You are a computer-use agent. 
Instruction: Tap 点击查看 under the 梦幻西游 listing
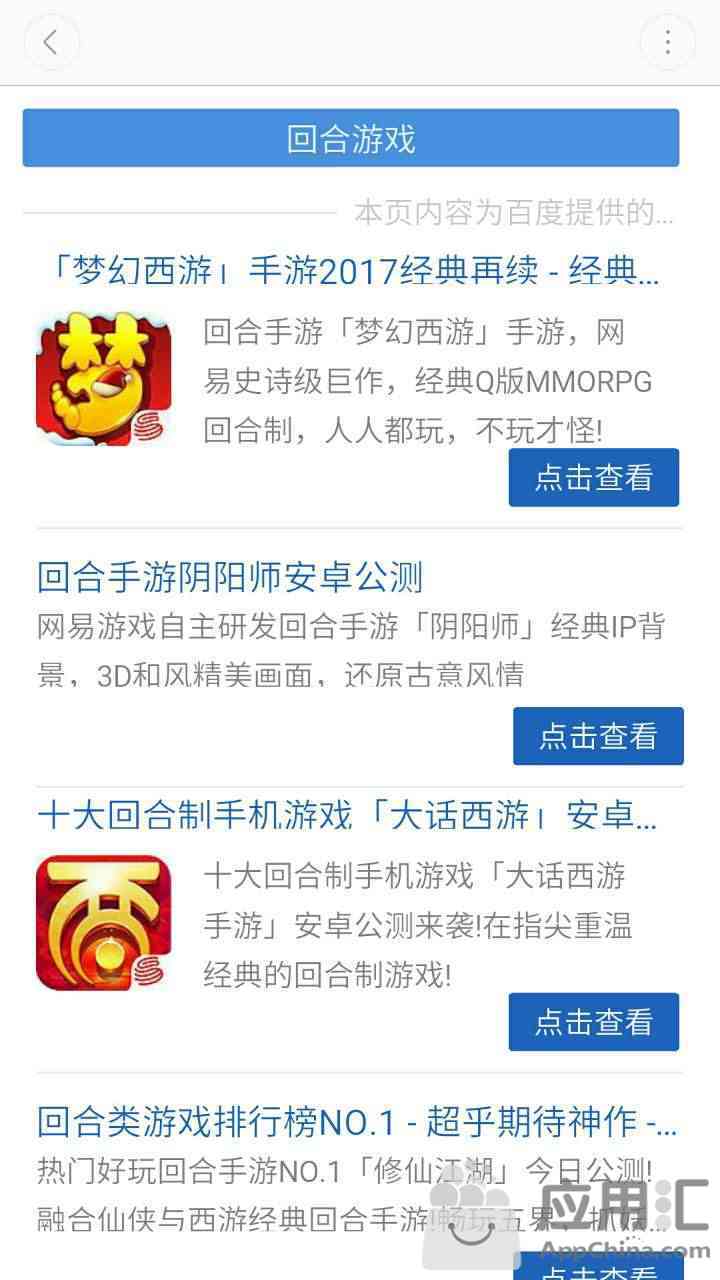point(594,478)
